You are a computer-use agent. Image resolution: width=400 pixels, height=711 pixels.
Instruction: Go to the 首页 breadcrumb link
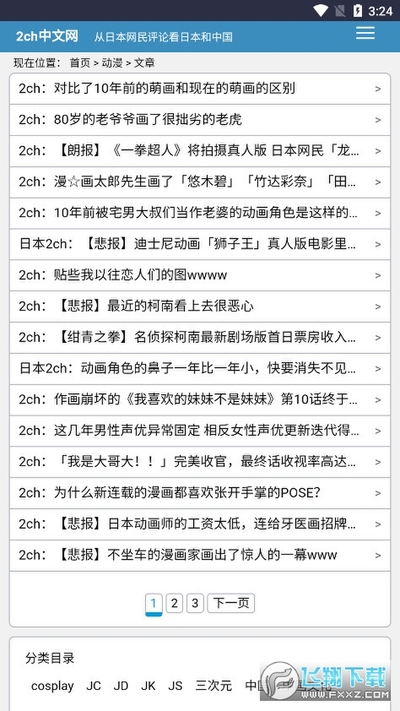pos(80,63)
